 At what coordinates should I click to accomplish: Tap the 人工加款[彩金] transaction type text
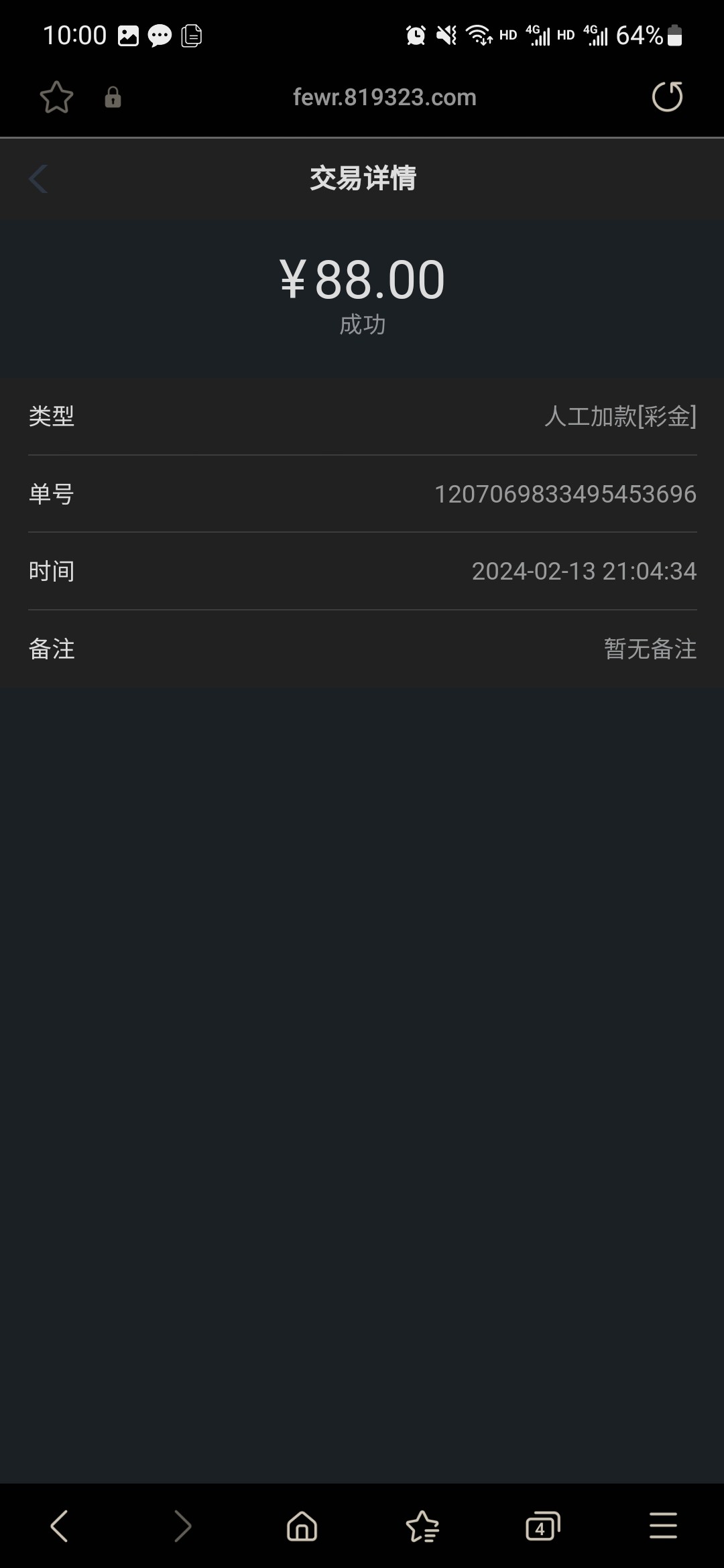[620, 416]
